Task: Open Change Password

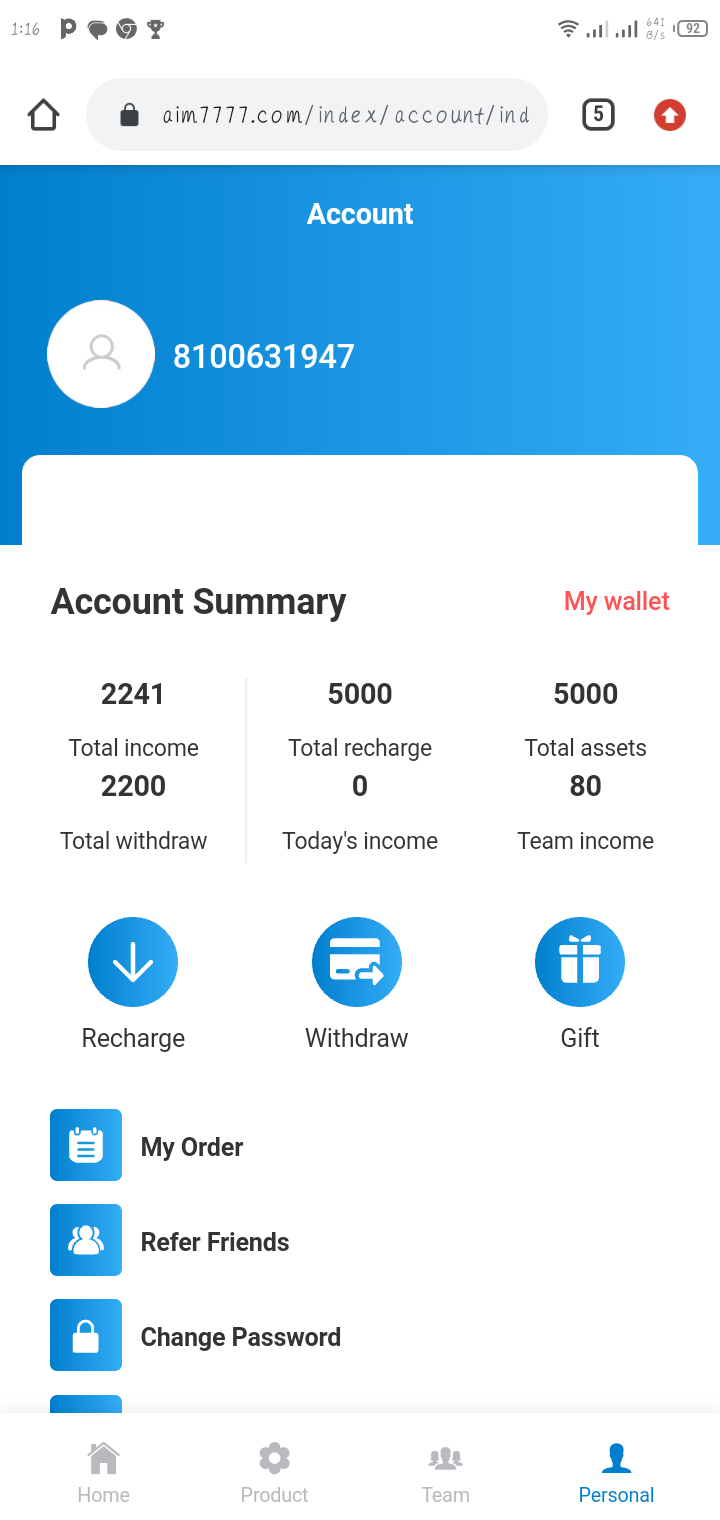Action: pos(240,1336)
